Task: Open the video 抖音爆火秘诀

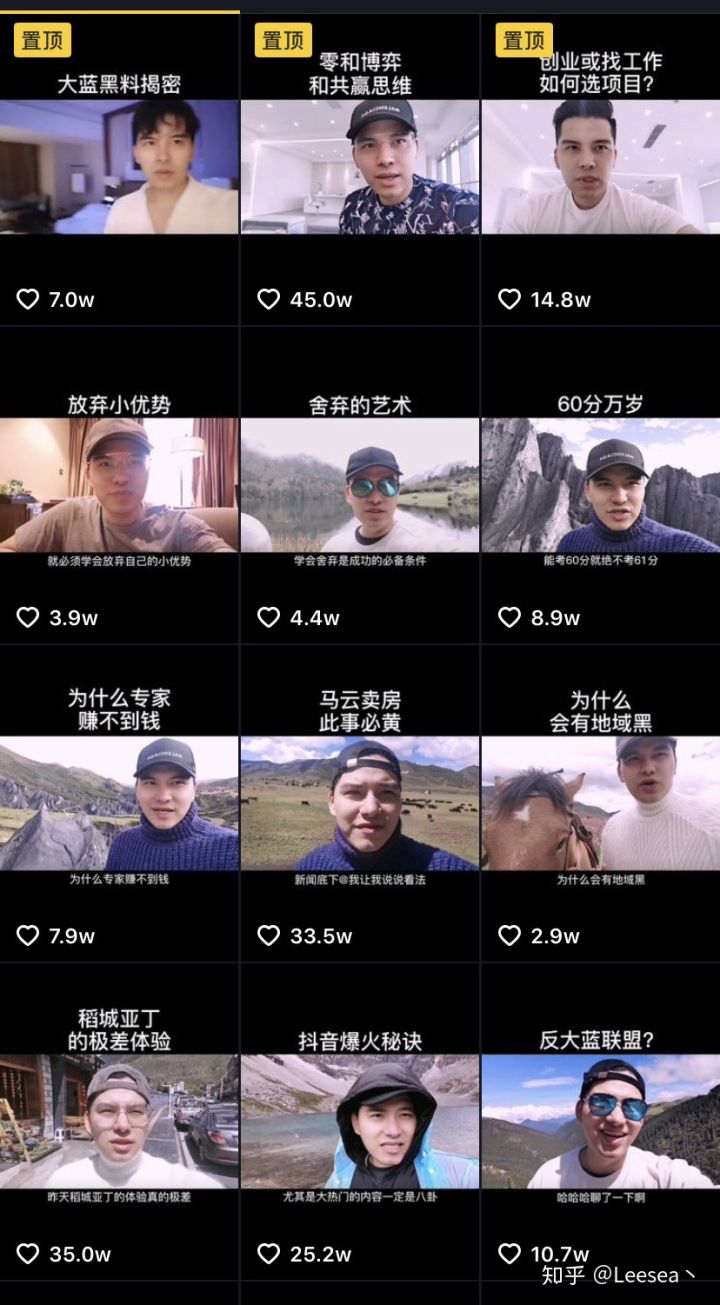Action: click(360, 1122)
